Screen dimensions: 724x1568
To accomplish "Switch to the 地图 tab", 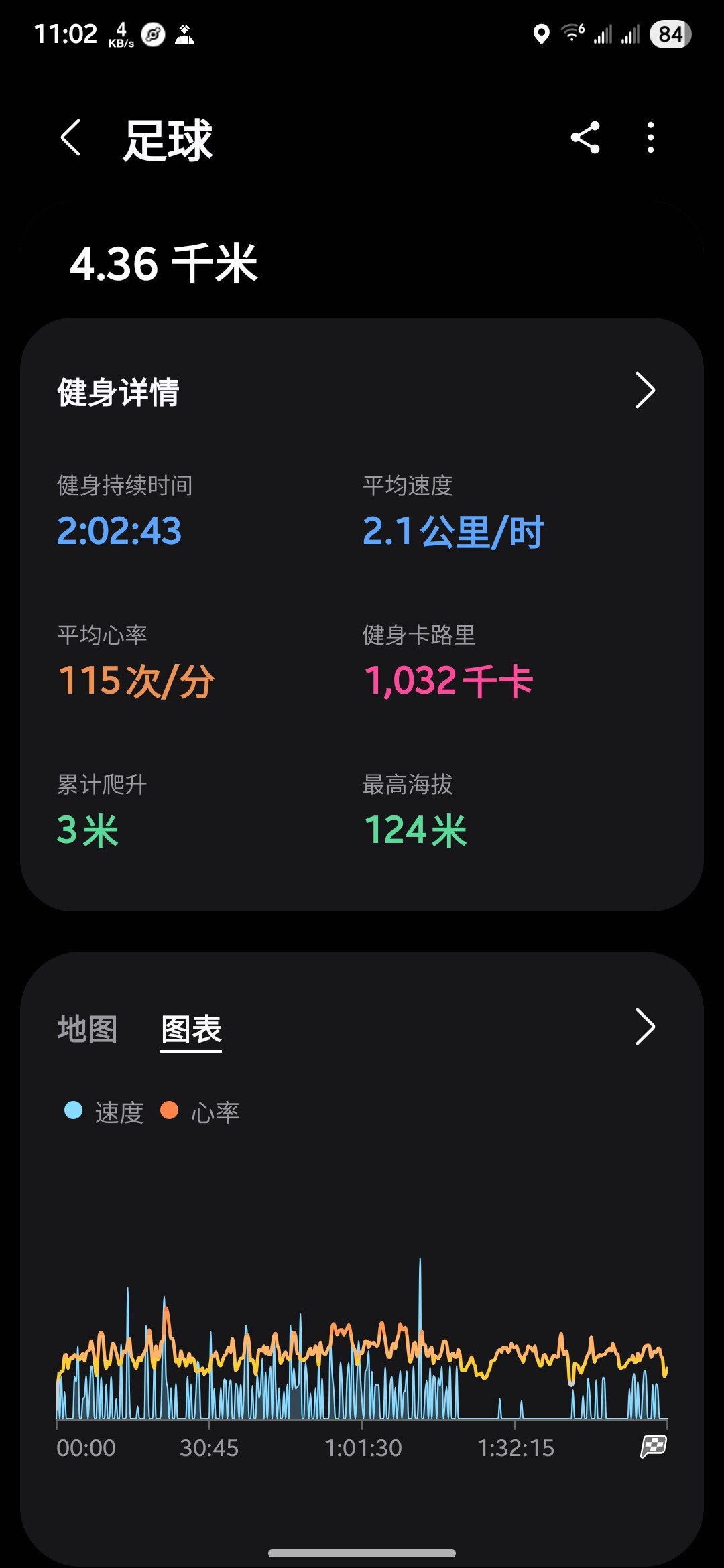I will click(87, 1029).
